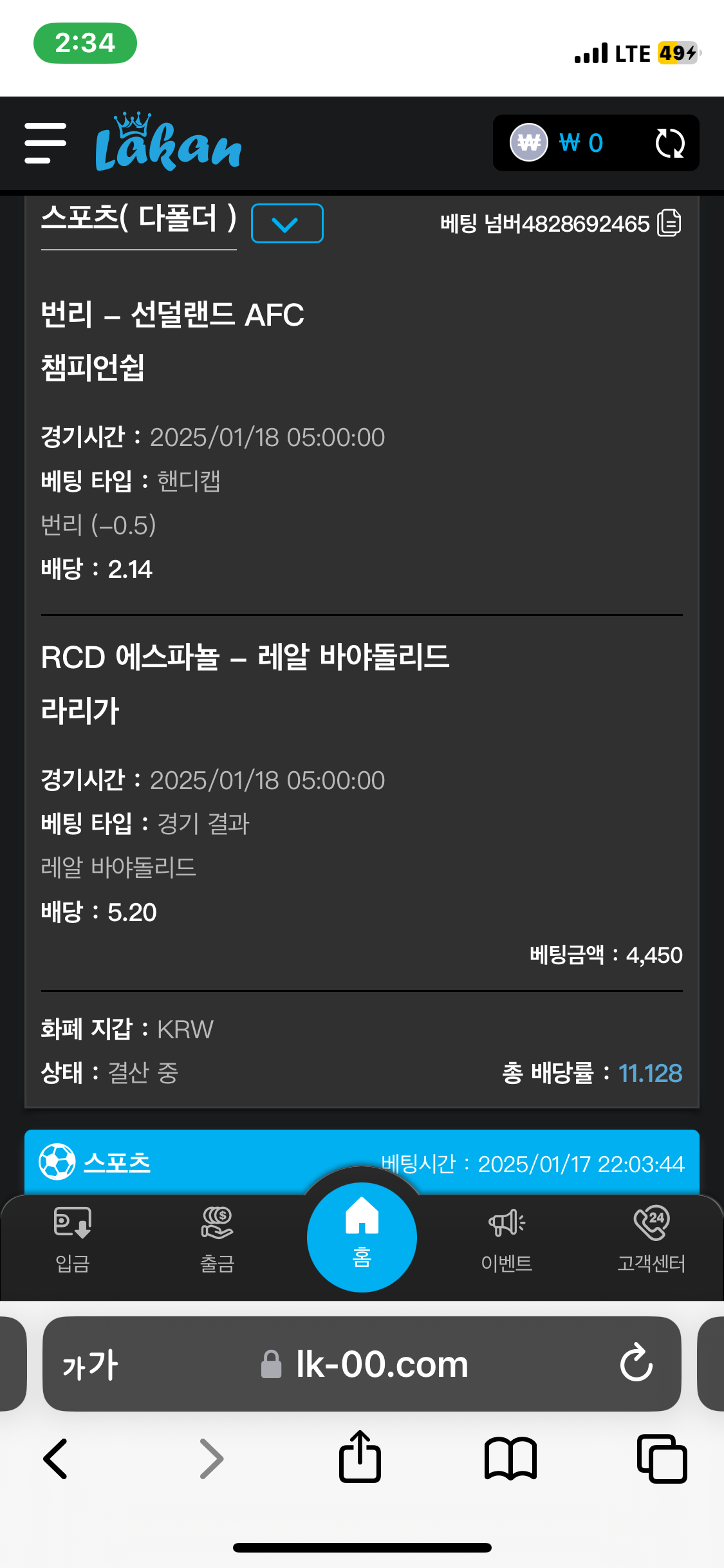The width and height of the screenshot is (724, 1568).
Task: Go to the 홈 home tab
Action: pos(362,1236)
